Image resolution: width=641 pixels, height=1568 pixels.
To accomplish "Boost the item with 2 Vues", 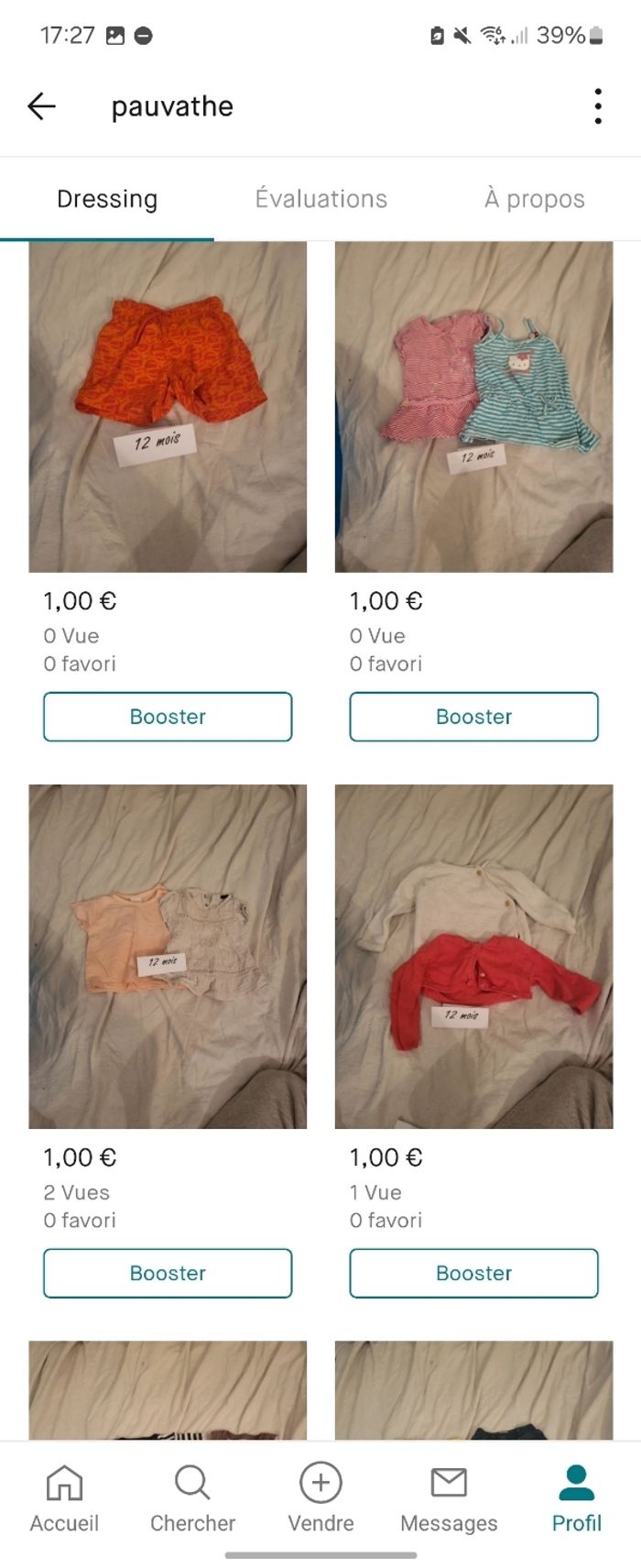I will tap(168, 1273).
